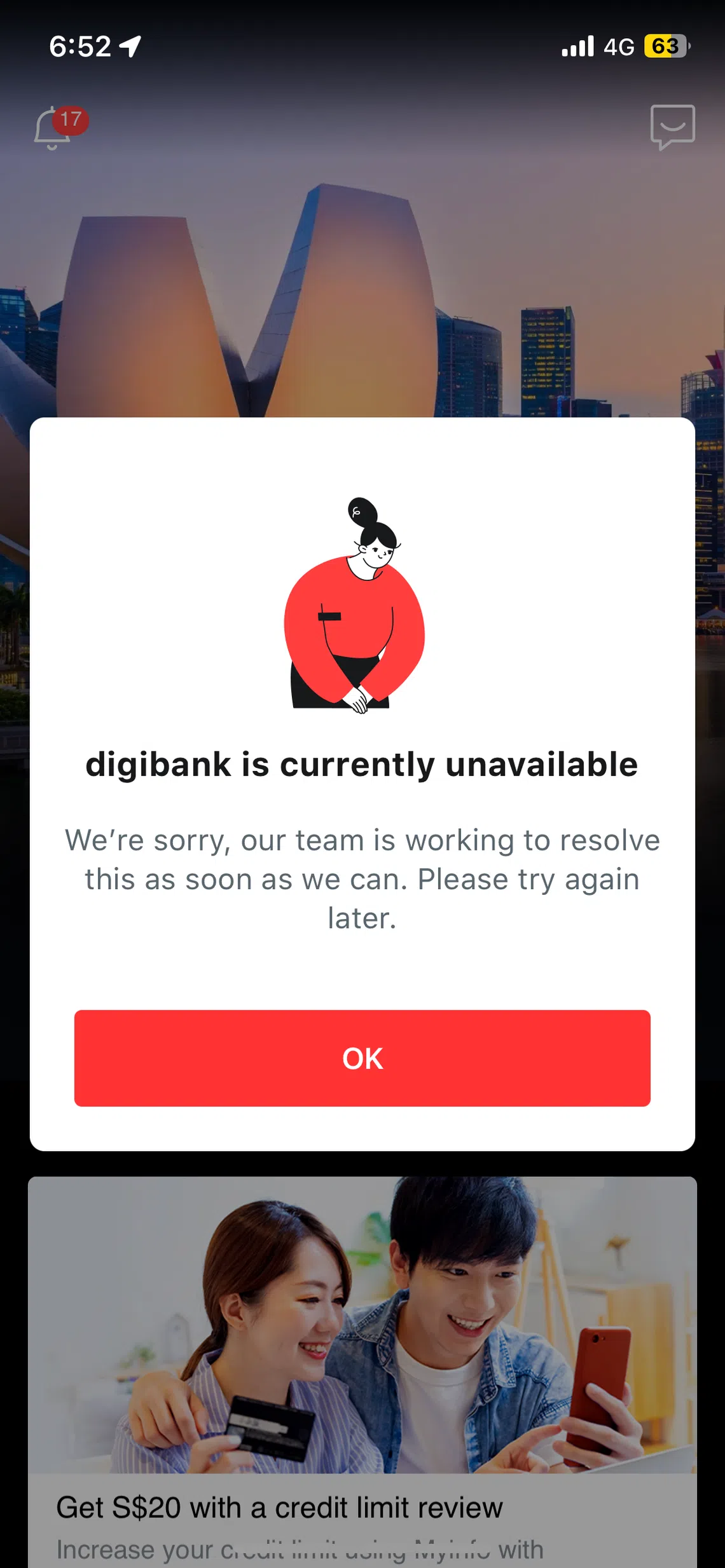Dismiss the unavailable dialog with OK
Image resolution: width=725 pixels, height=1568 pixels.
click(x=362, y=1058)
